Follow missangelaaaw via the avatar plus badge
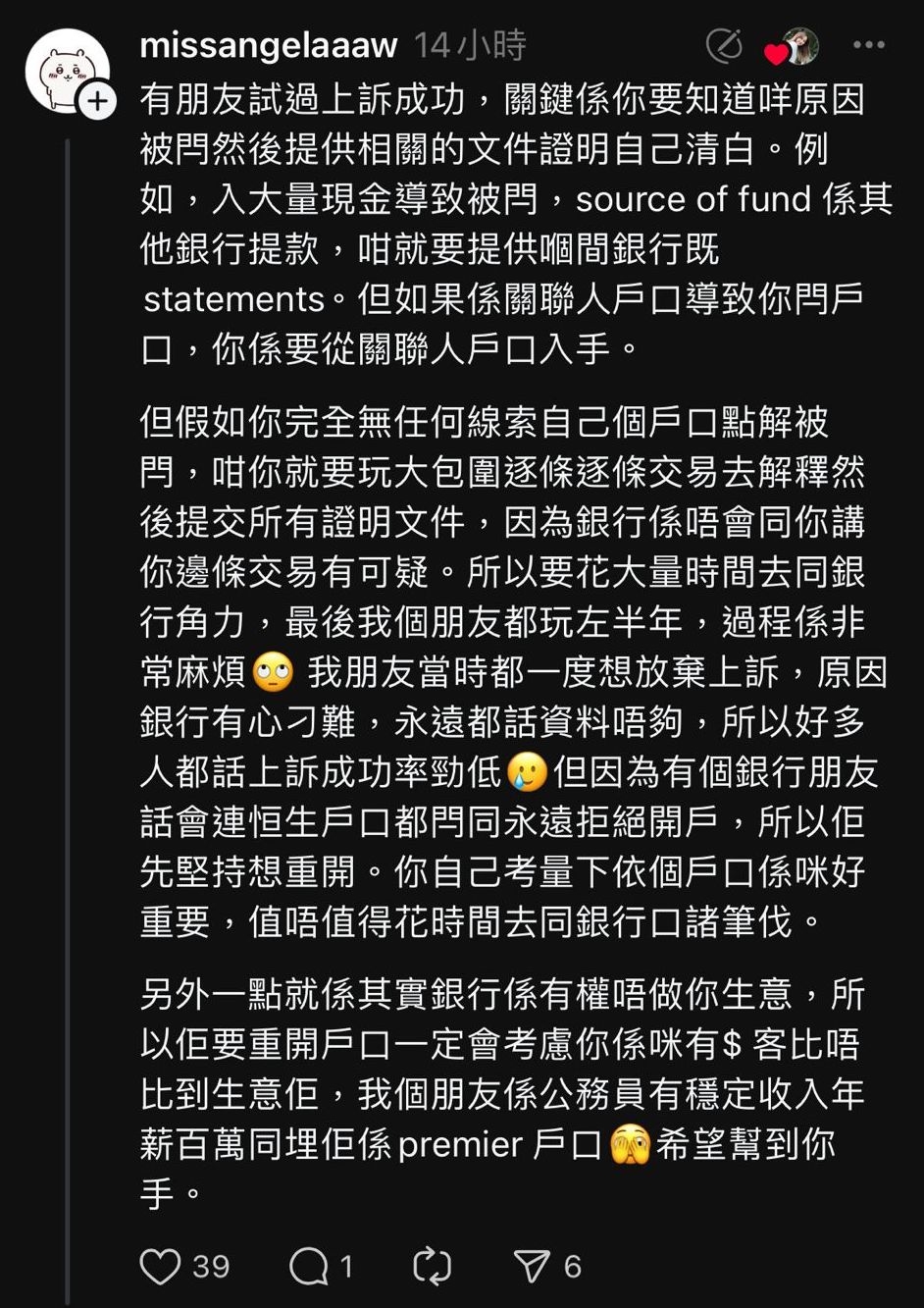 click(x=97, y=100)
